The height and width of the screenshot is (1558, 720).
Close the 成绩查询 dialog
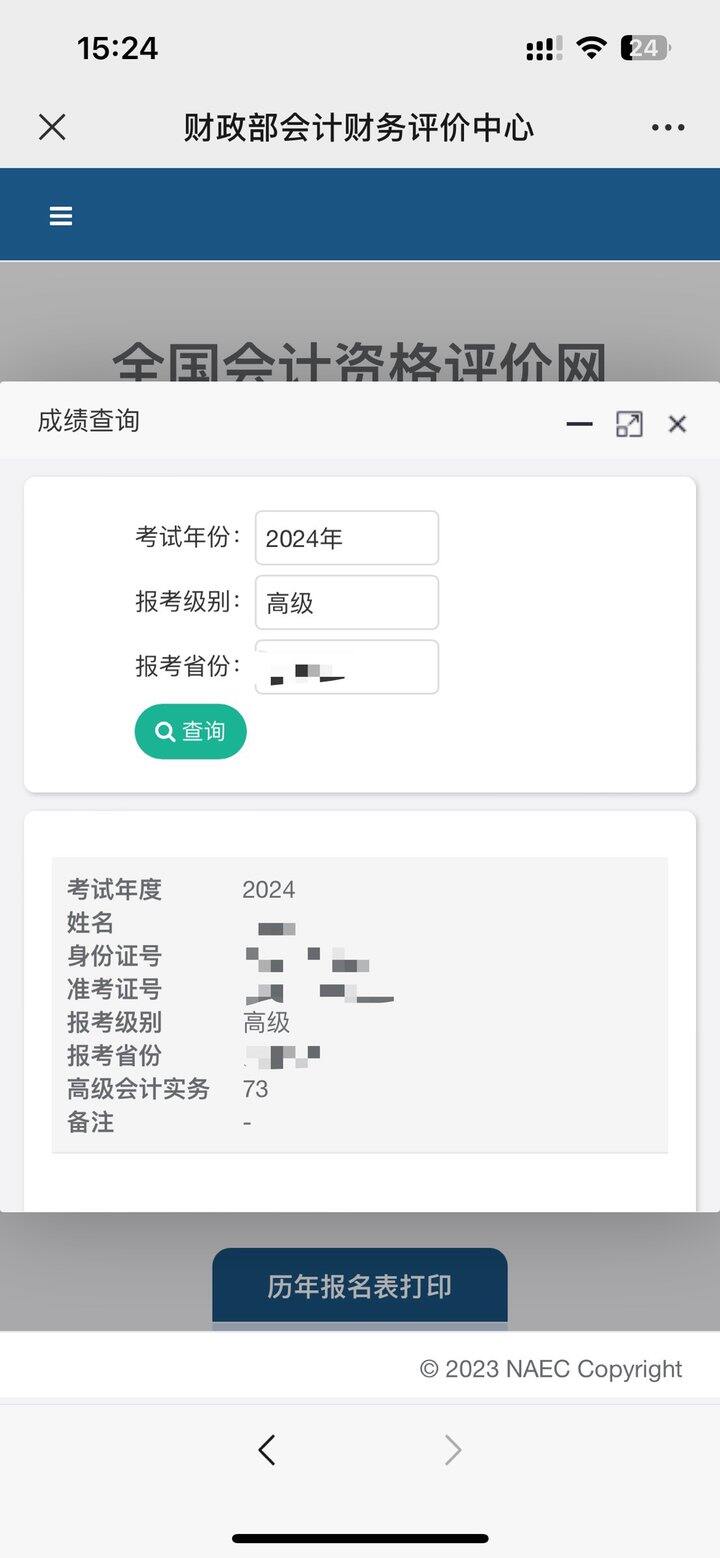(677, 424)
